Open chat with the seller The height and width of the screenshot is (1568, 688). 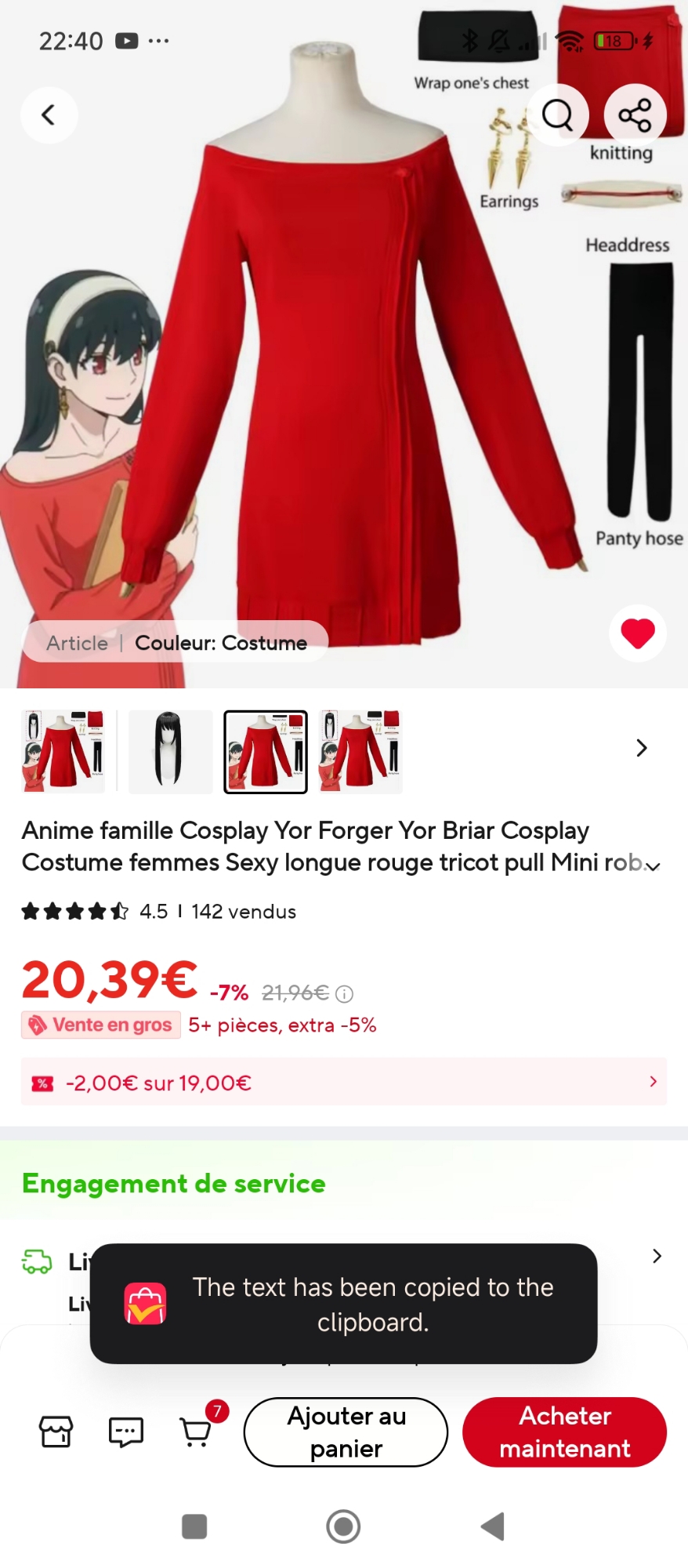(125, 1432)
